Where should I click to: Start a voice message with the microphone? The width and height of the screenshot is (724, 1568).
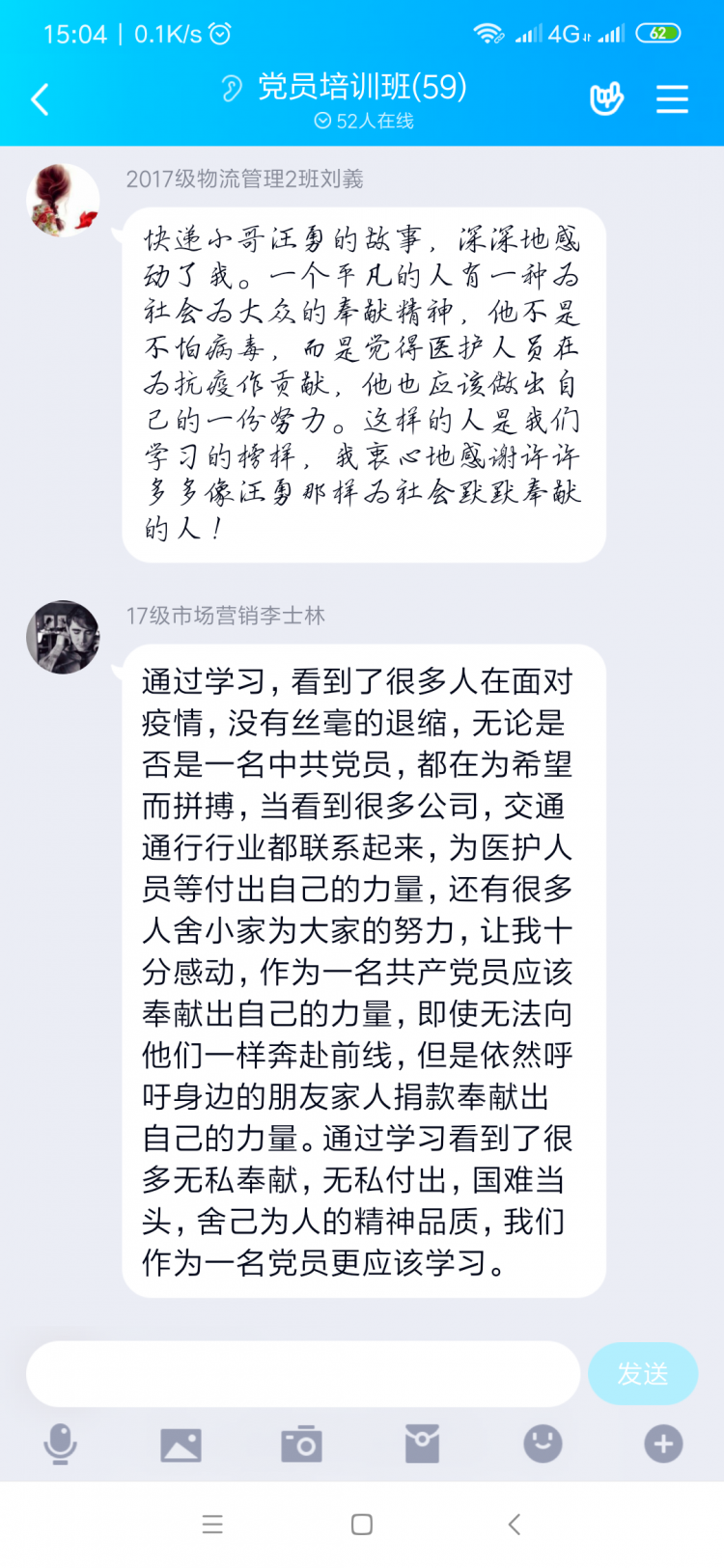pyautogui.click(x=60, y=1444)
